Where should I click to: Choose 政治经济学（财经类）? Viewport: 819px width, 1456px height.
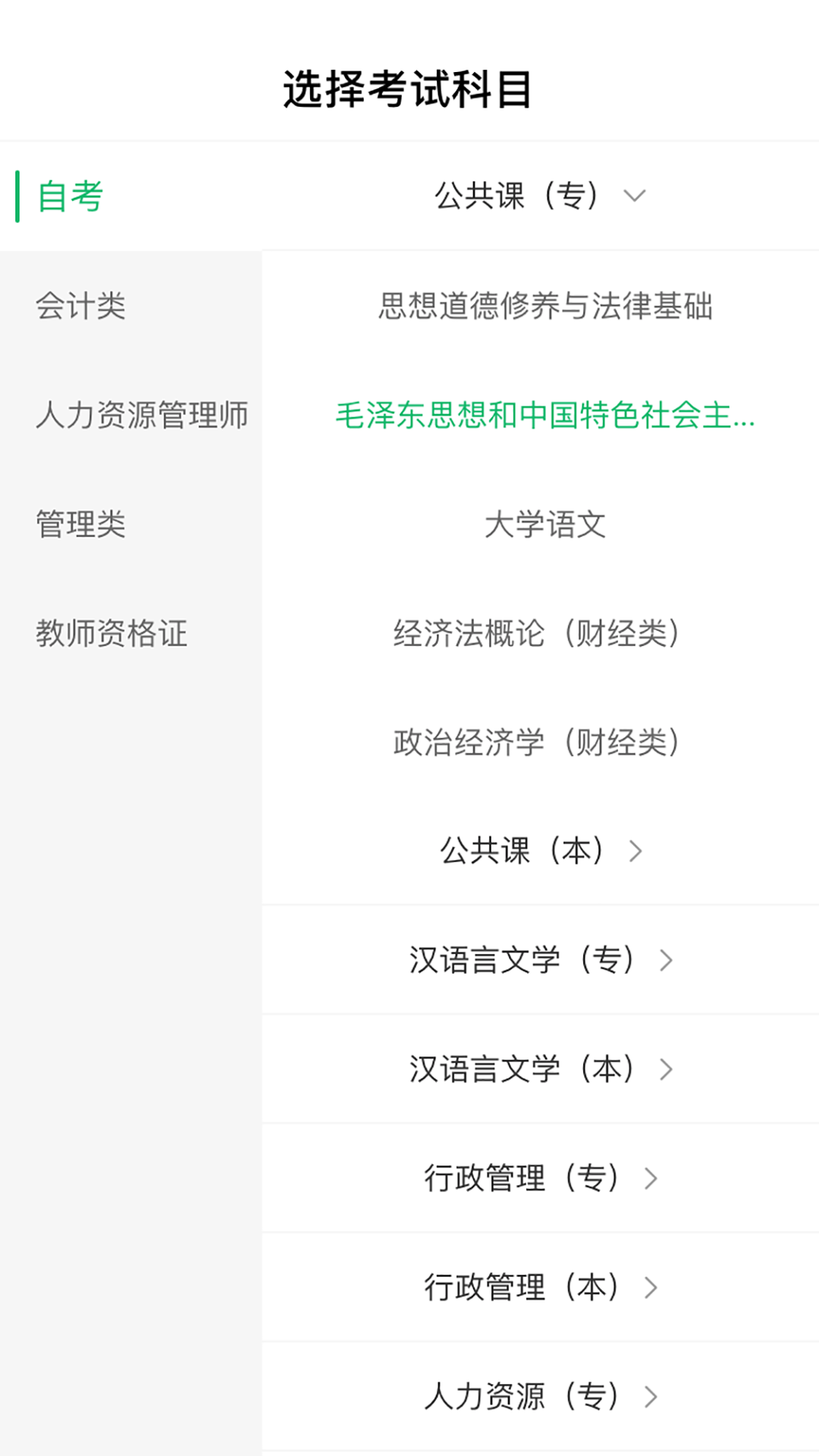tap(541, 742)
